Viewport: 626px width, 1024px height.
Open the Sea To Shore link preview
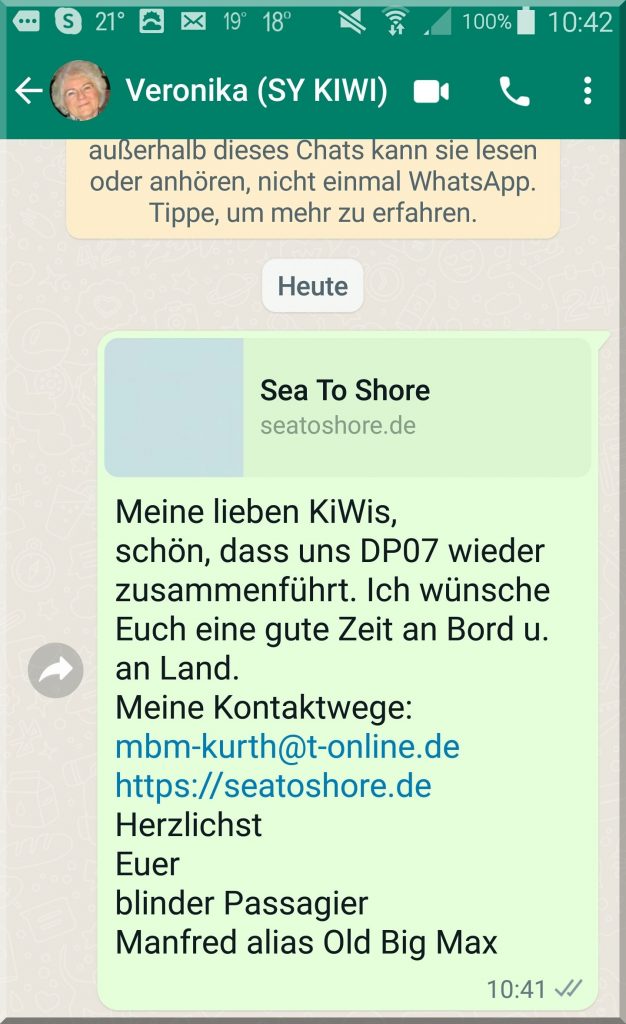(347, 406)
